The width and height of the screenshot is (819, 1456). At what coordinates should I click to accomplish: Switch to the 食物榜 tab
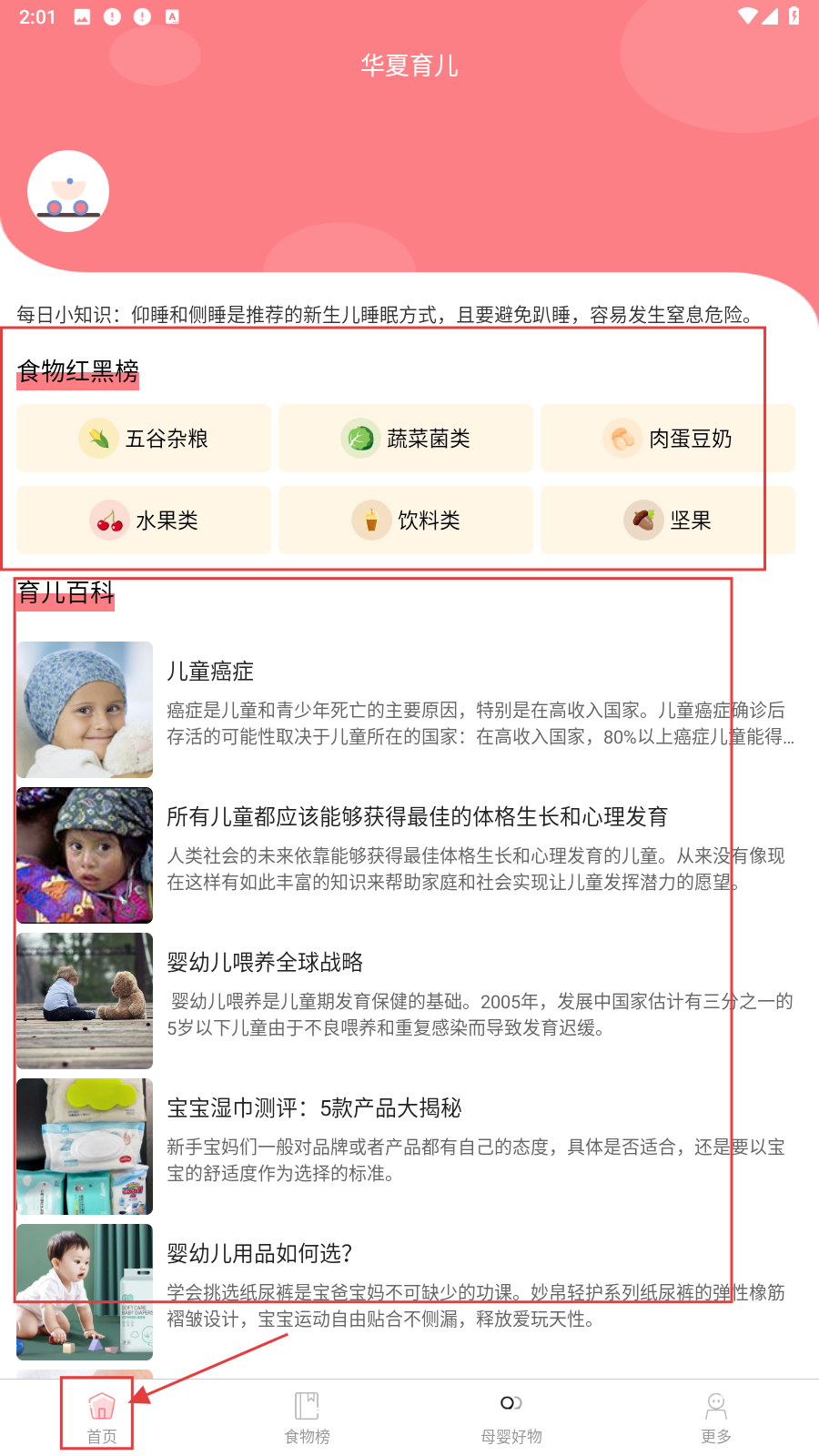point(307,1417)
